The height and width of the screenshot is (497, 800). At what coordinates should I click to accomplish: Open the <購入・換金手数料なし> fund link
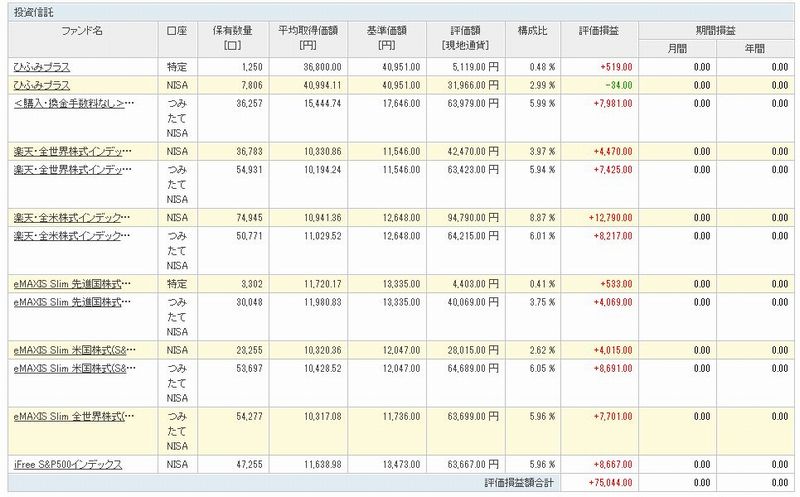72,102
